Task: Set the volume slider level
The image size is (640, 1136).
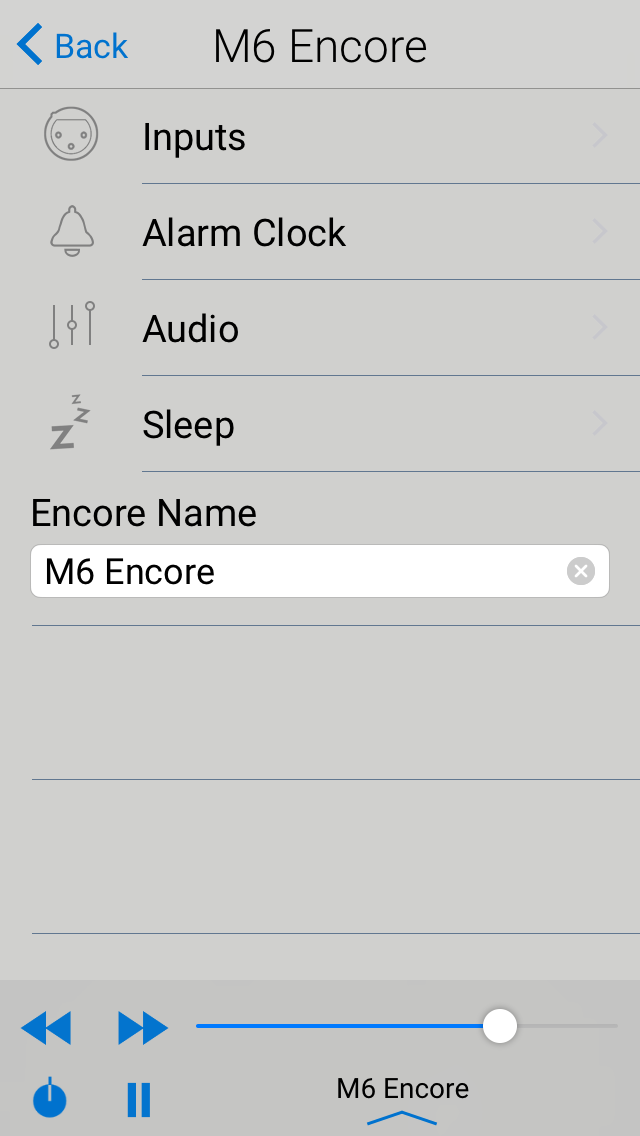Action: click(x=499, y=1026)
